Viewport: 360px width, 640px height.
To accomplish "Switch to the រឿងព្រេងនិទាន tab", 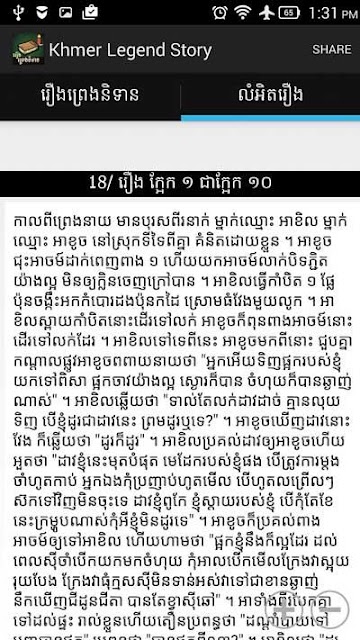I will 90,96.
